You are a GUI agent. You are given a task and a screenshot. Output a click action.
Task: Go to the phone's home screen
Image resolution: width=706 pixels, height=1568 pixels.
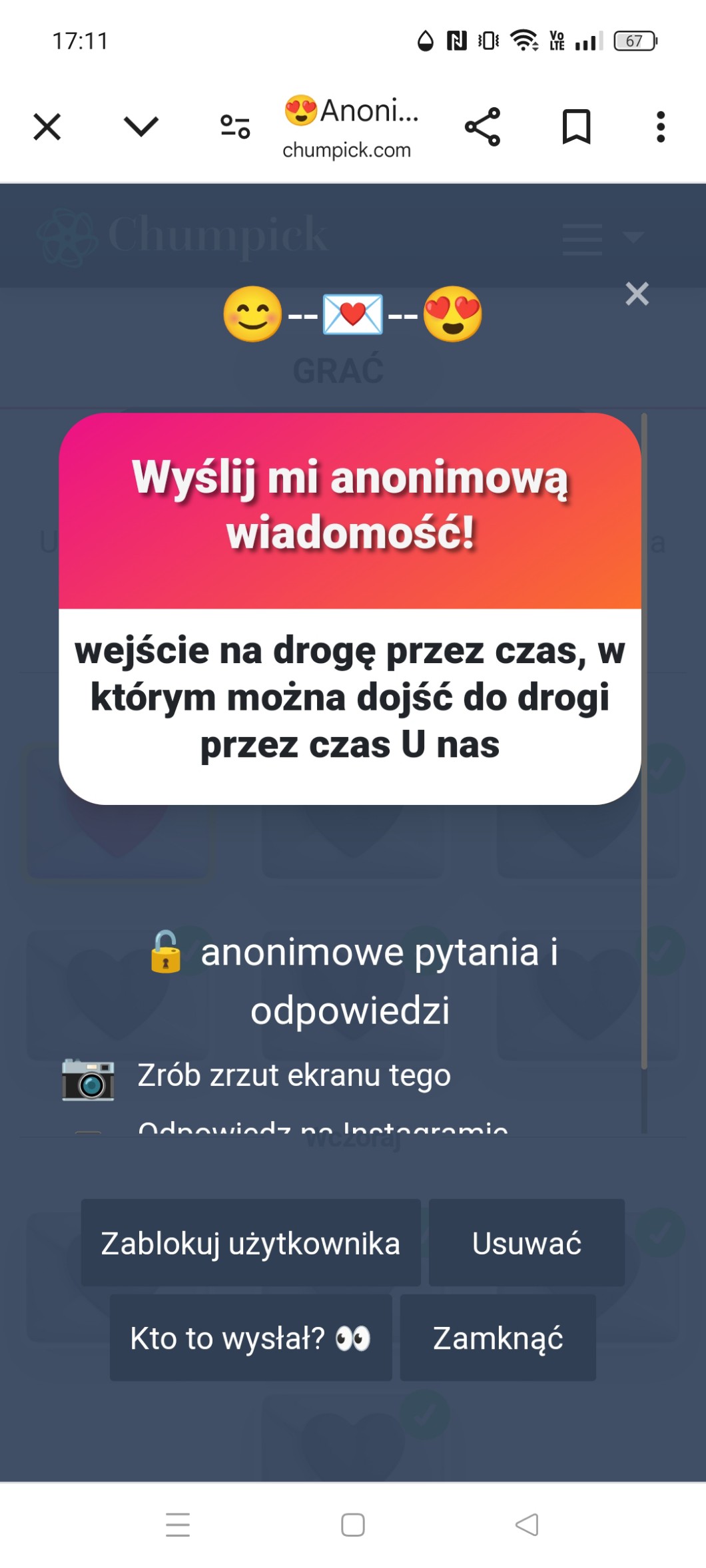click(352, 1524)
